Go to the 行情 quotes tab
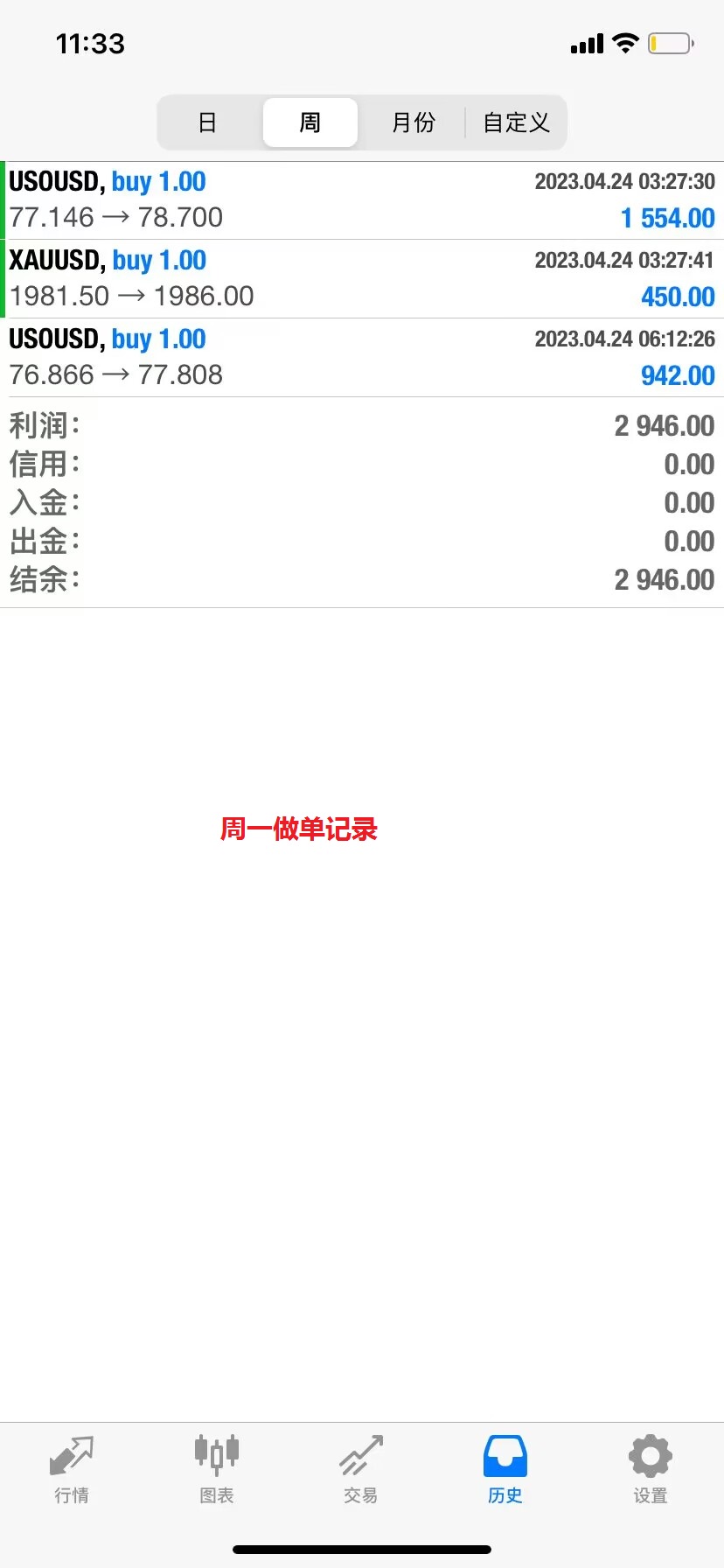Screen dimensions: 724x1568 pos(72,1470)
